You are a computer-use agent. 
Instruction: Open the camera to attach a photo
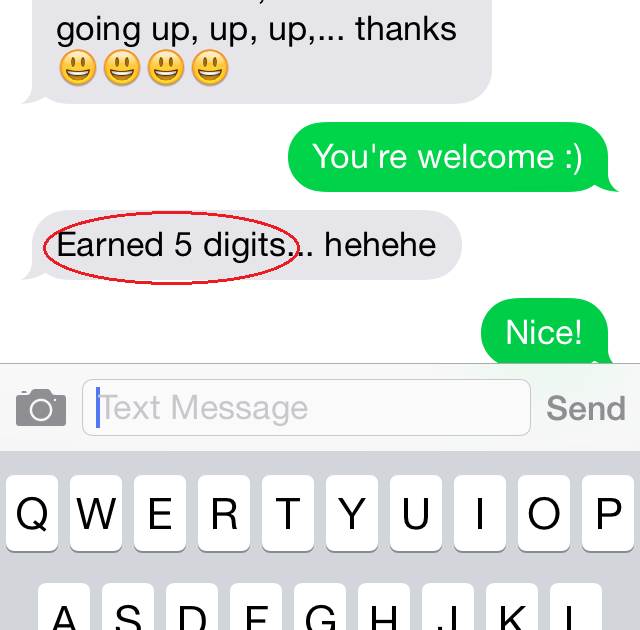pos(41,407)
